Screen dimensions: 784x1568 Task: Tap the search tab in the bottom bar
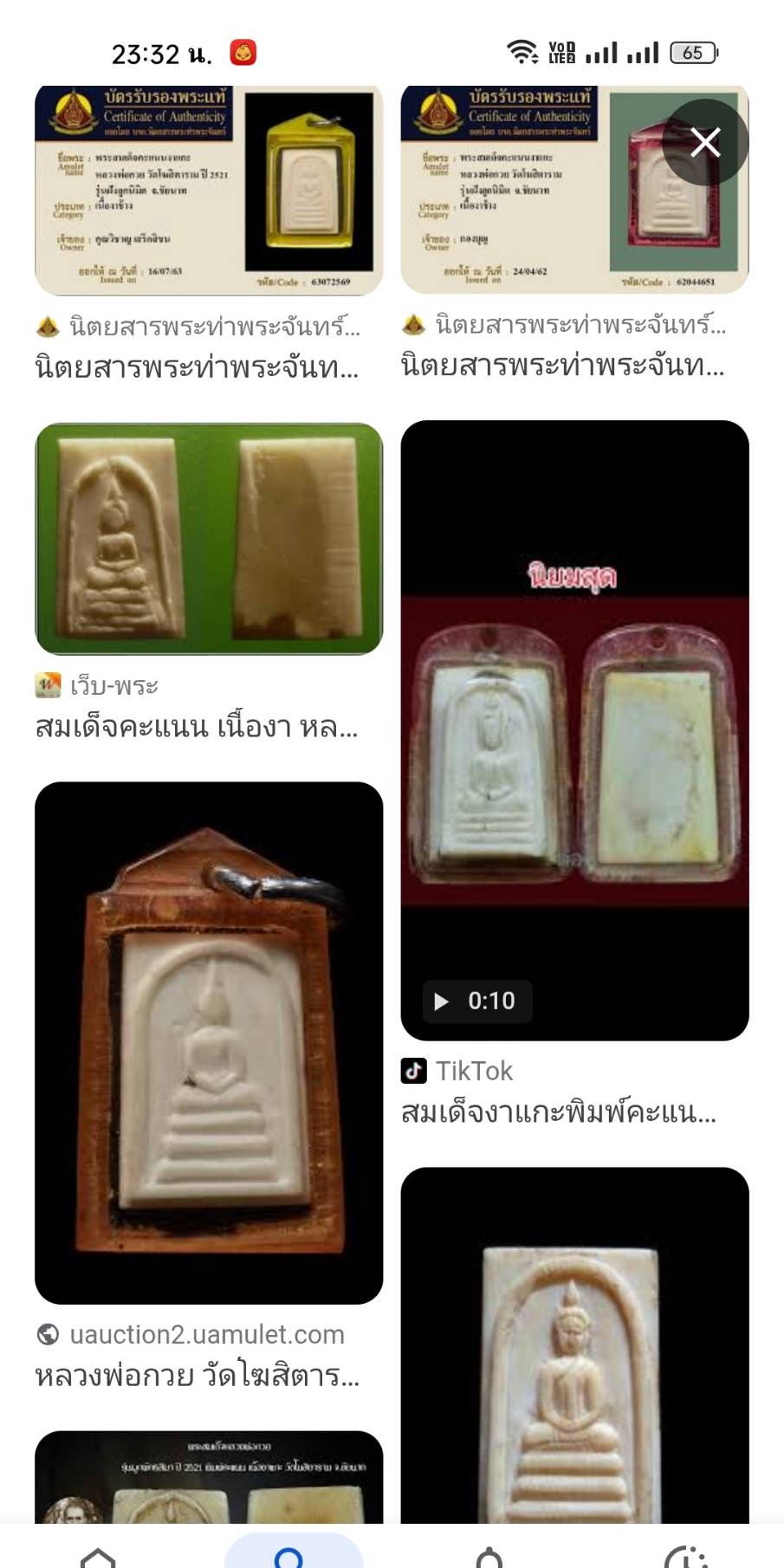click(x=293, y=1552)
